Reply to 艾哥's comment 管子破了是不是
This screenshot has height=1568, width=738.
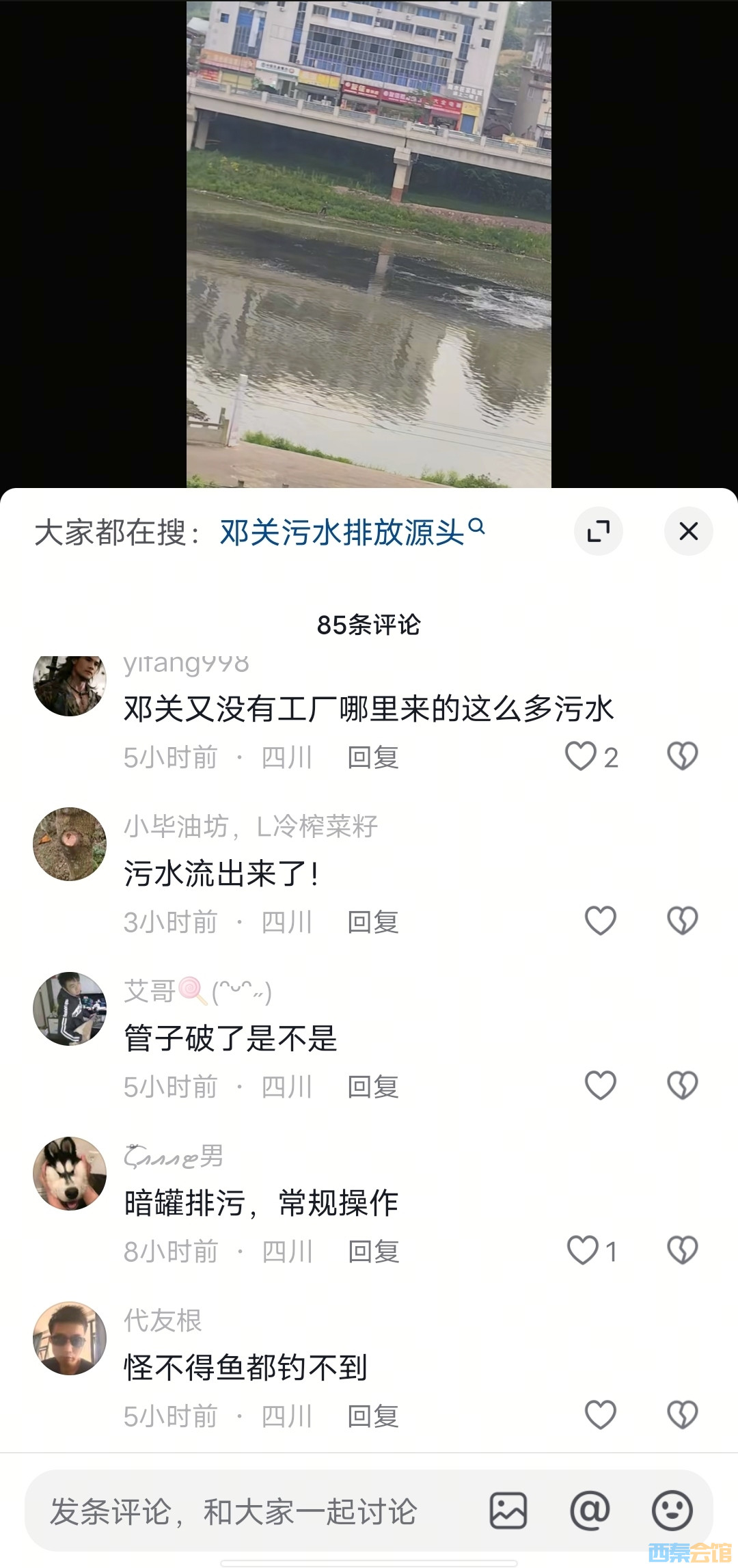pyautogui.click(x=373, y=1087)
